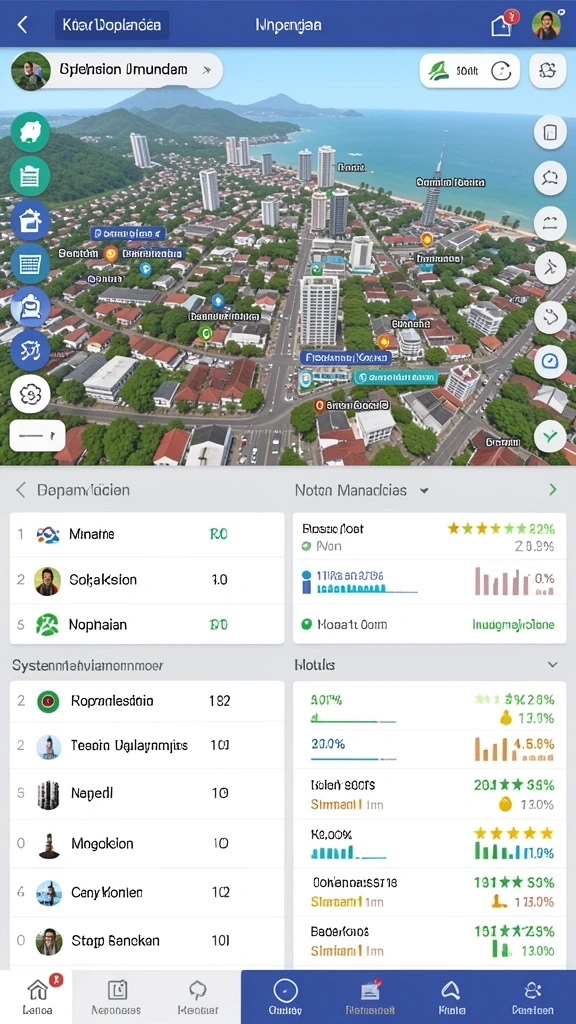Open the Stop Bencken row
Viewport: 576px width, 1024px height.
[147, 941]
